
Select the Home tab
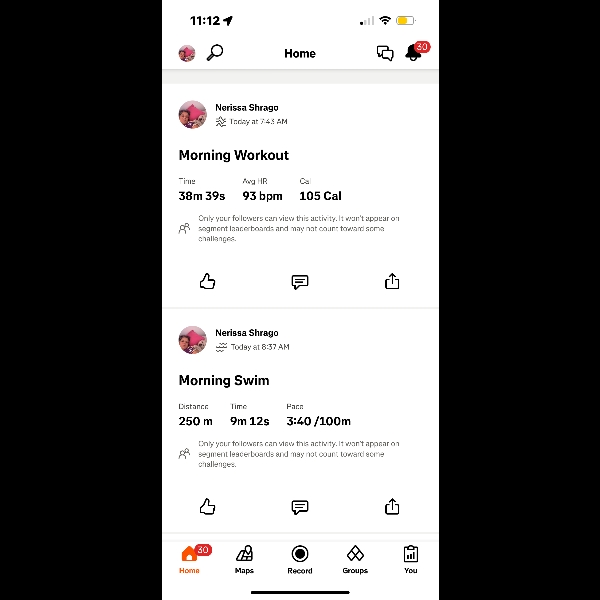pyautogui.click(x=190, y=559)
